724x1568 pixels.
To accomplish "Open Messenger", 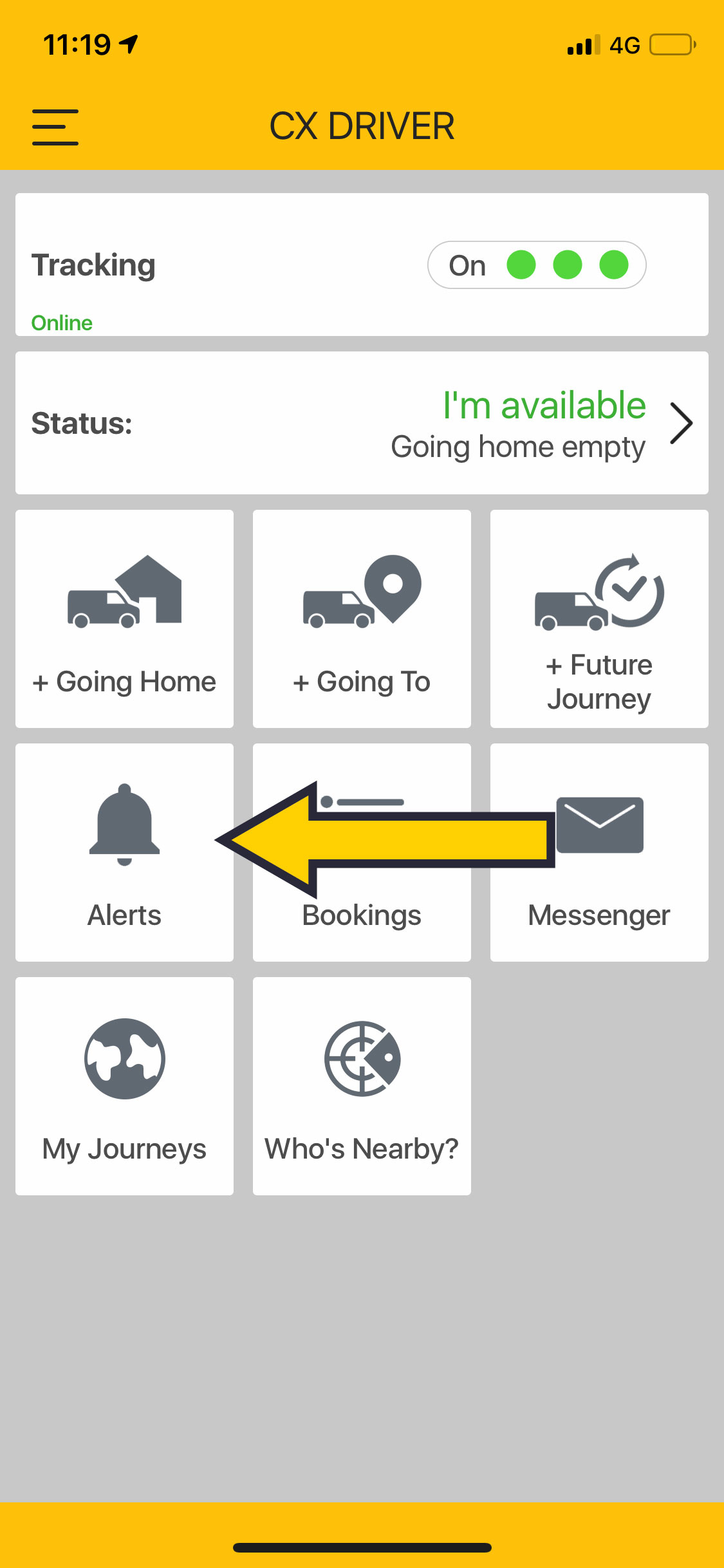I will (x=599, y=852).
